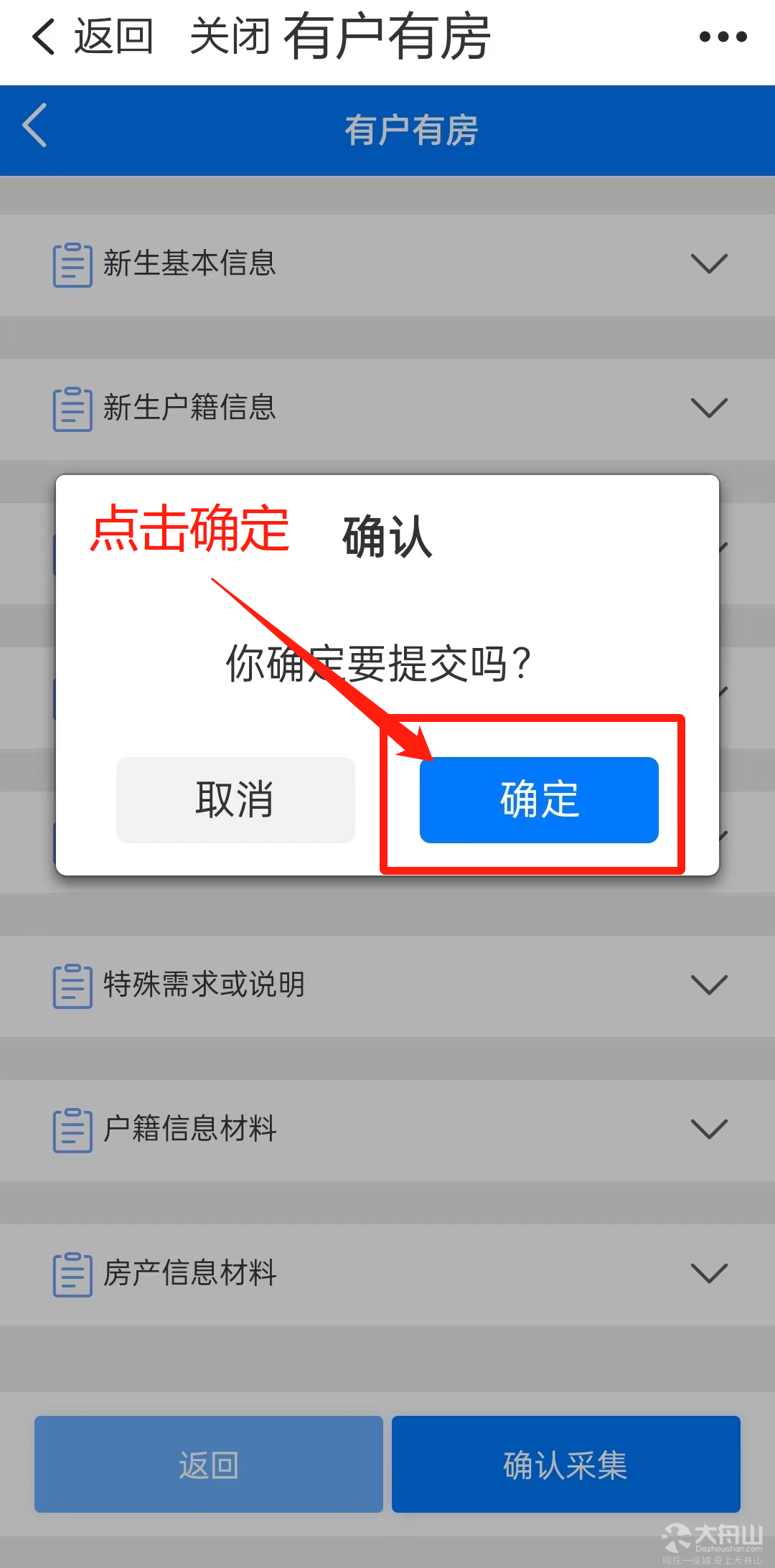
Task: Tap 返回 in the top bar
Action: click(x=93, y=37)
